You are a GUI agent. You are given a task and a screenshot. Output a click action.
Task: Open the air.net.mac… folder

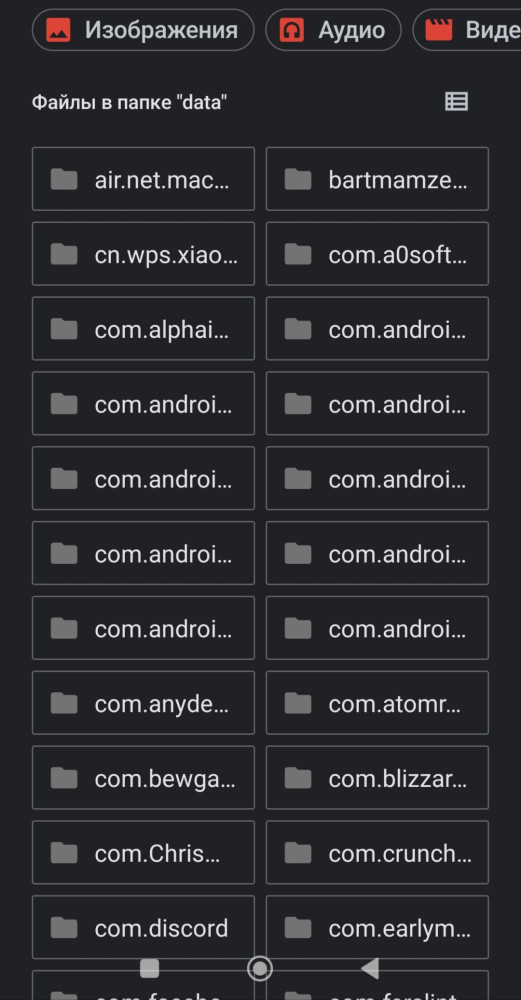pyautogui.click(x=143, y=179)
